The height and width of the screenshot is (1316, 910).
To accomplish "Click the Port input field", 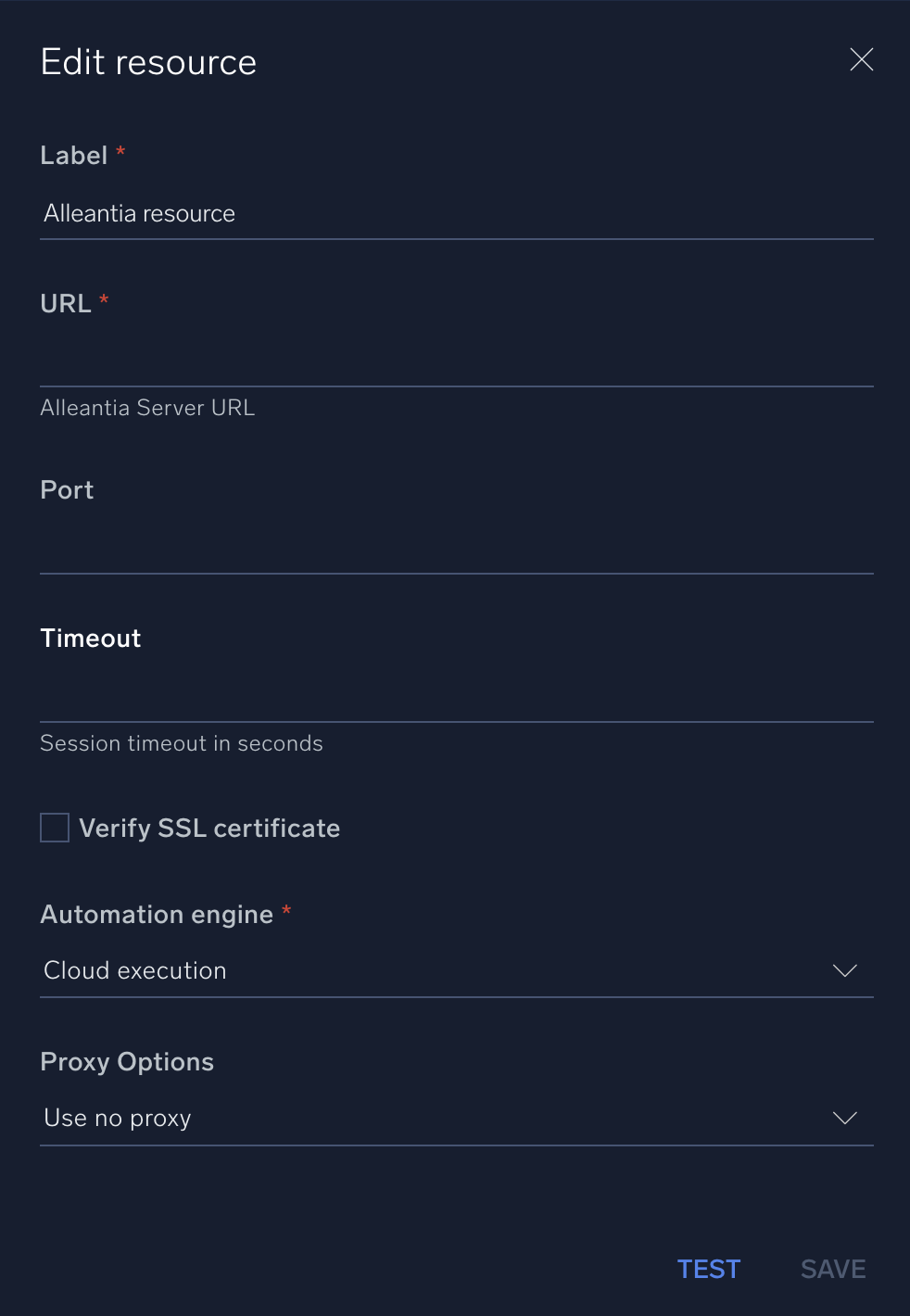I will click(x=456, y=551).
